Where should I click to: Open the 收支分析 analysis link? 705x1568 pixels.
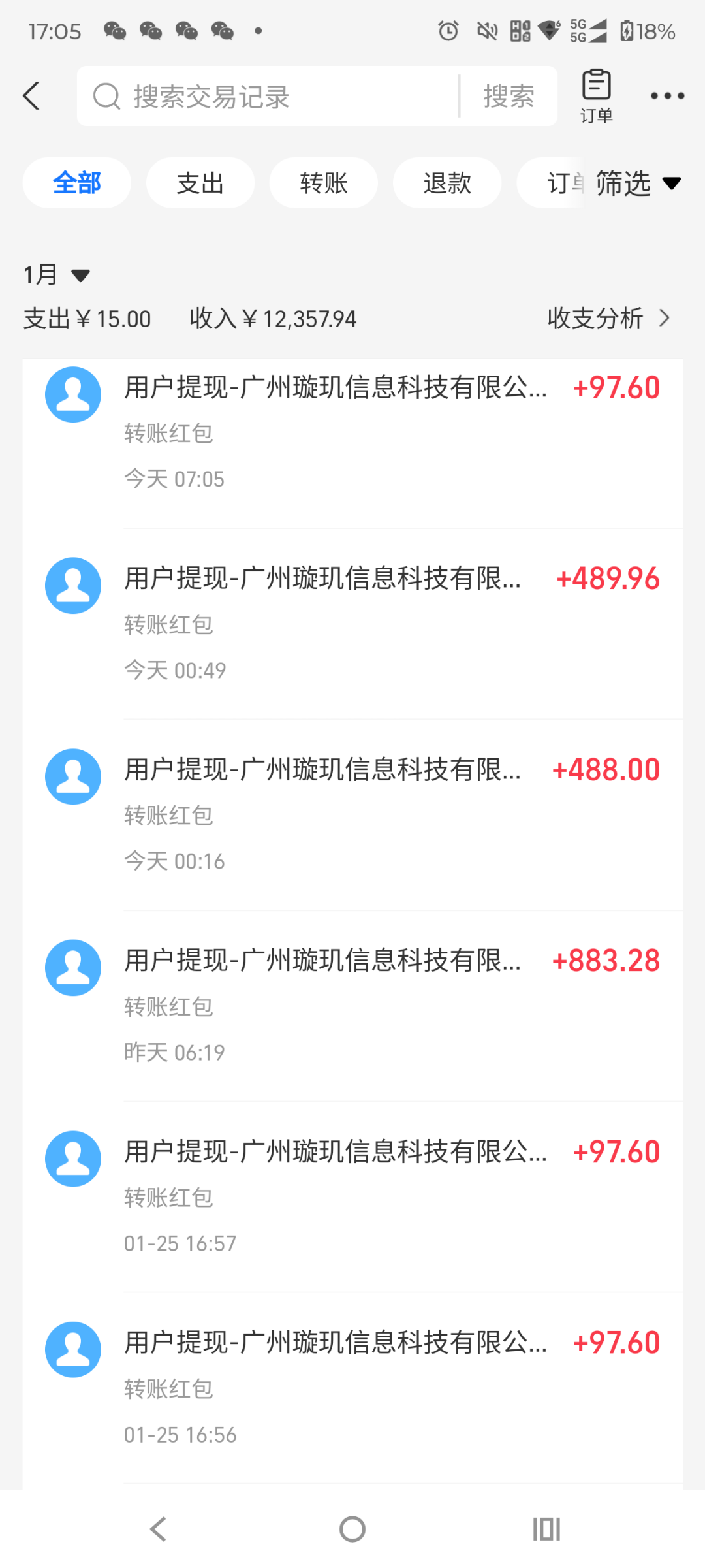pos(594,318)
